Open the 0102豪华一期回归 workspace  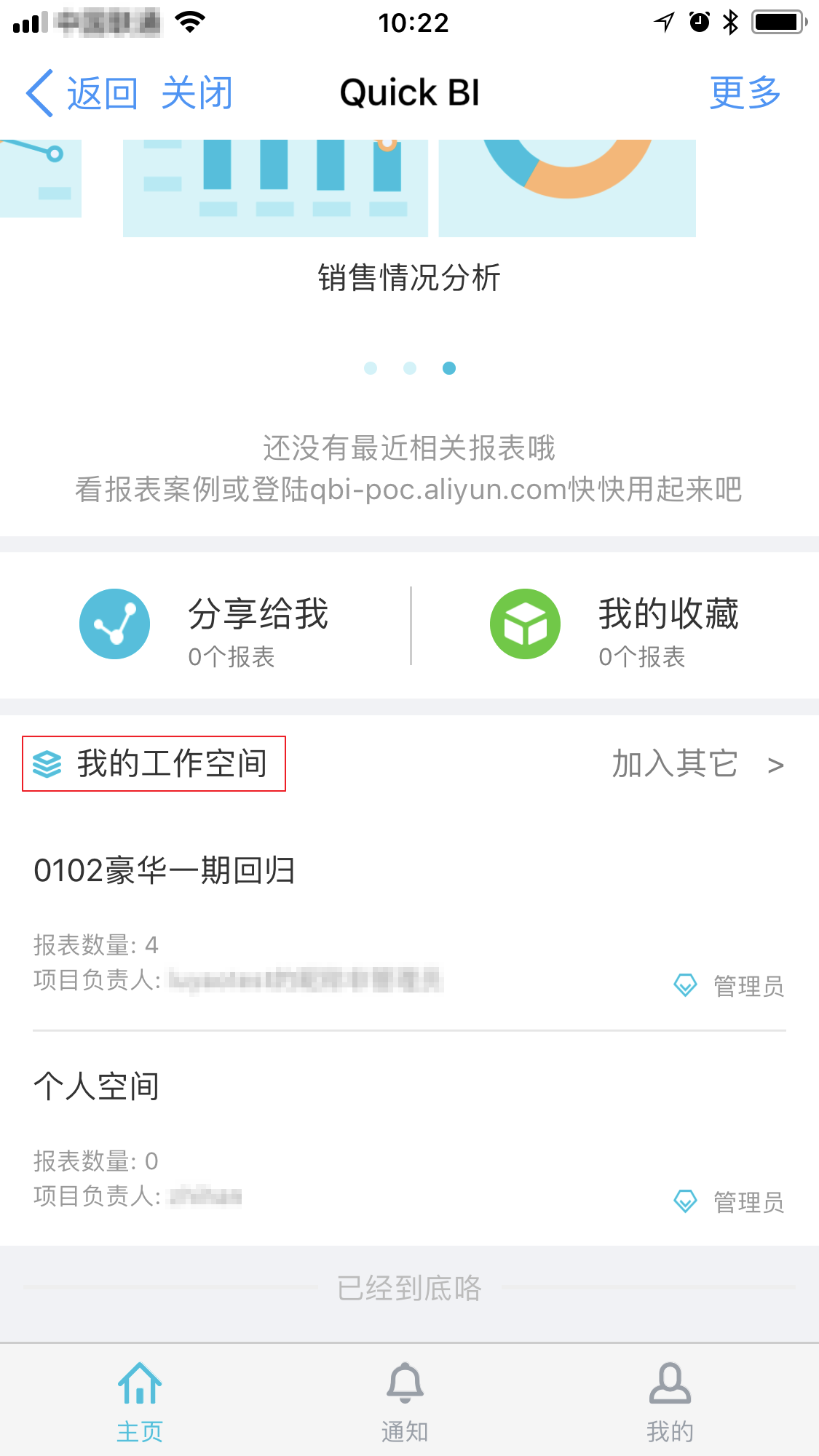click(409, 924)
